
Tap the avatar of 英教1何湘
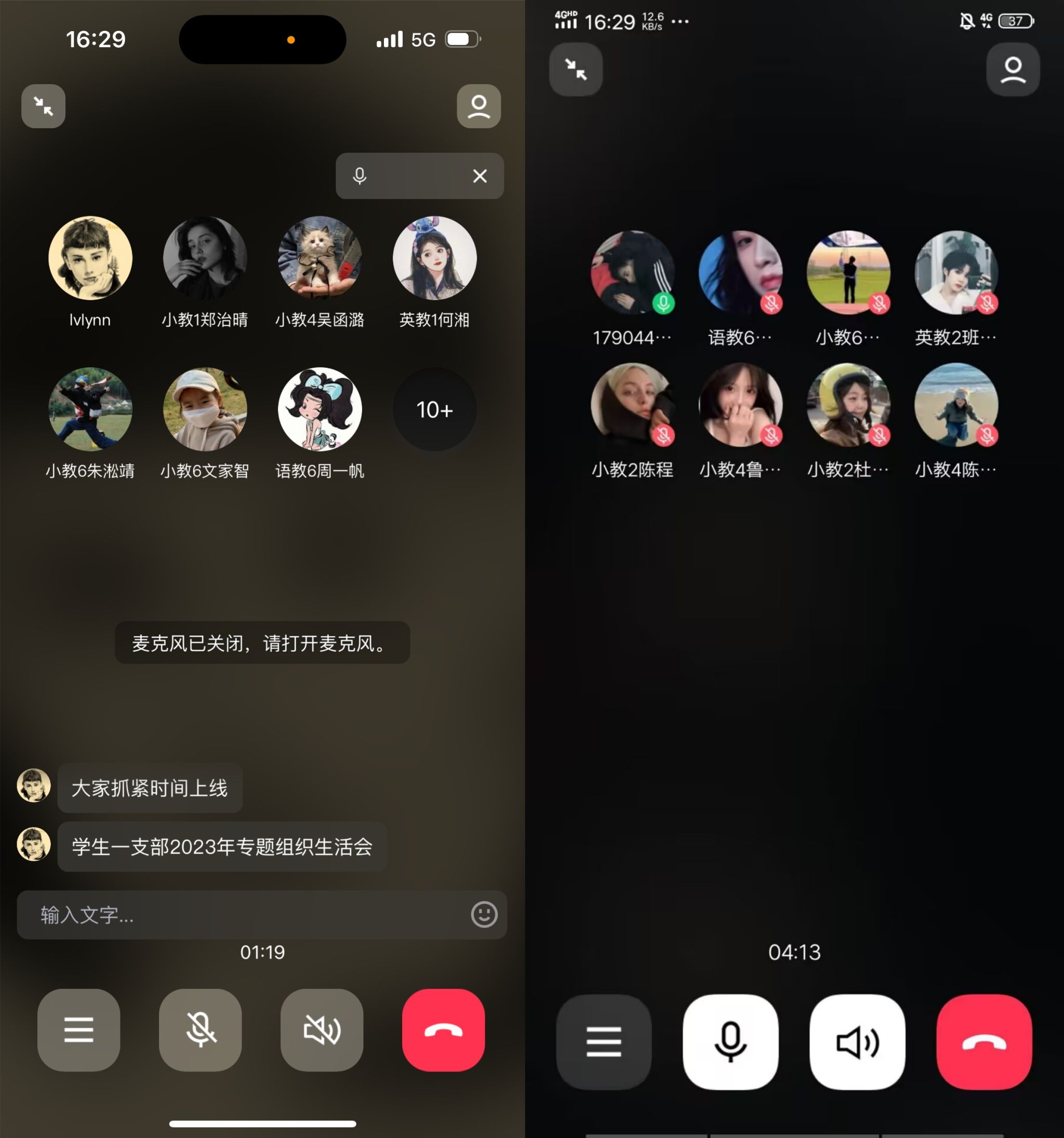click(435, 258)
